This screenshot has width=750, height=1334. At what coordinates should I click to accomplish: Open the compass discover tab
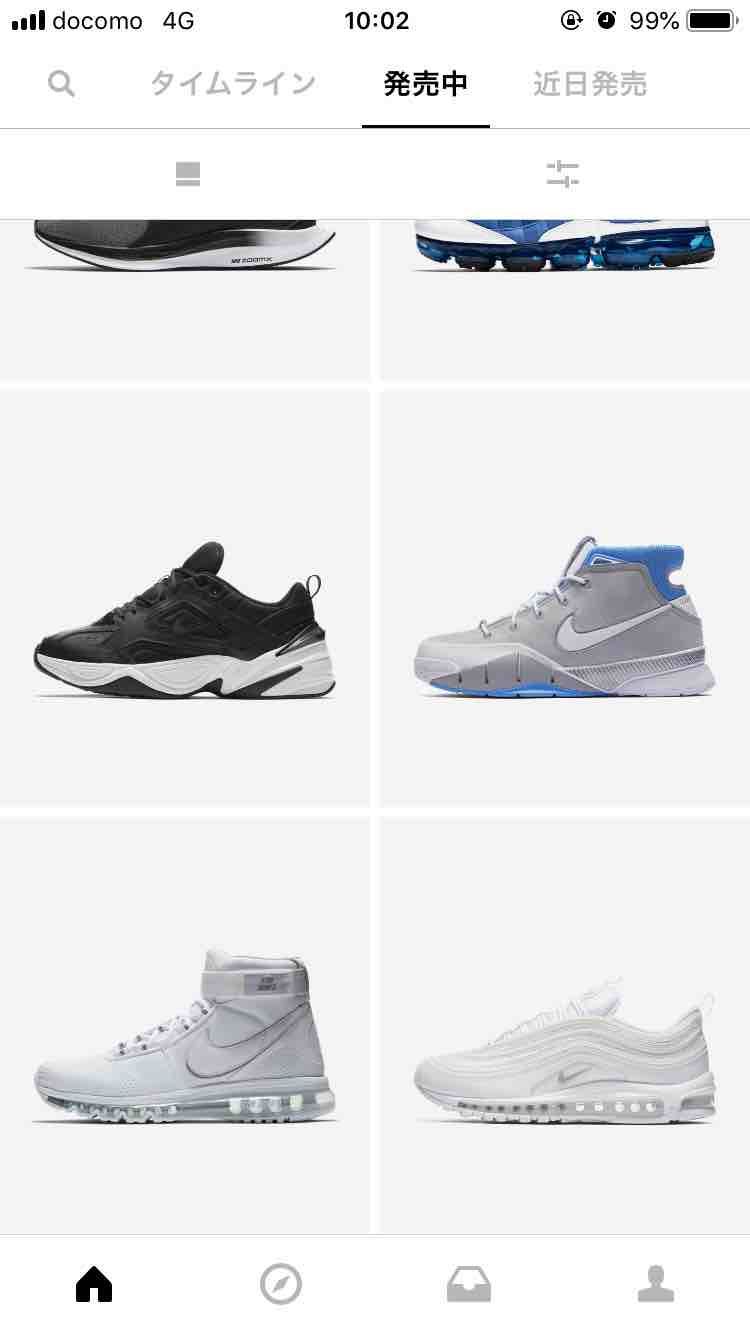281,1284
